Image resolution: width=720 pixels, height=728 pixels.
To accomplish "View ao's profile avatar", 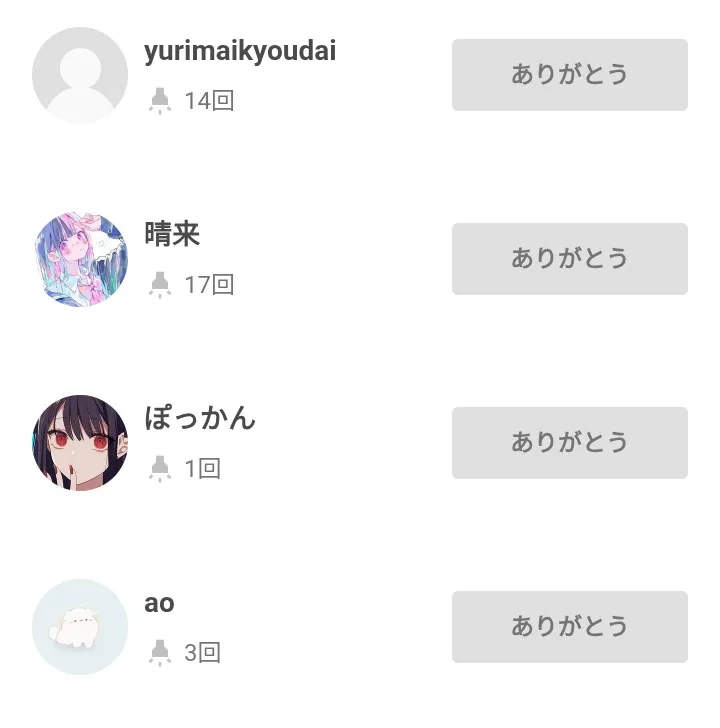I will (x=80, y=627).
